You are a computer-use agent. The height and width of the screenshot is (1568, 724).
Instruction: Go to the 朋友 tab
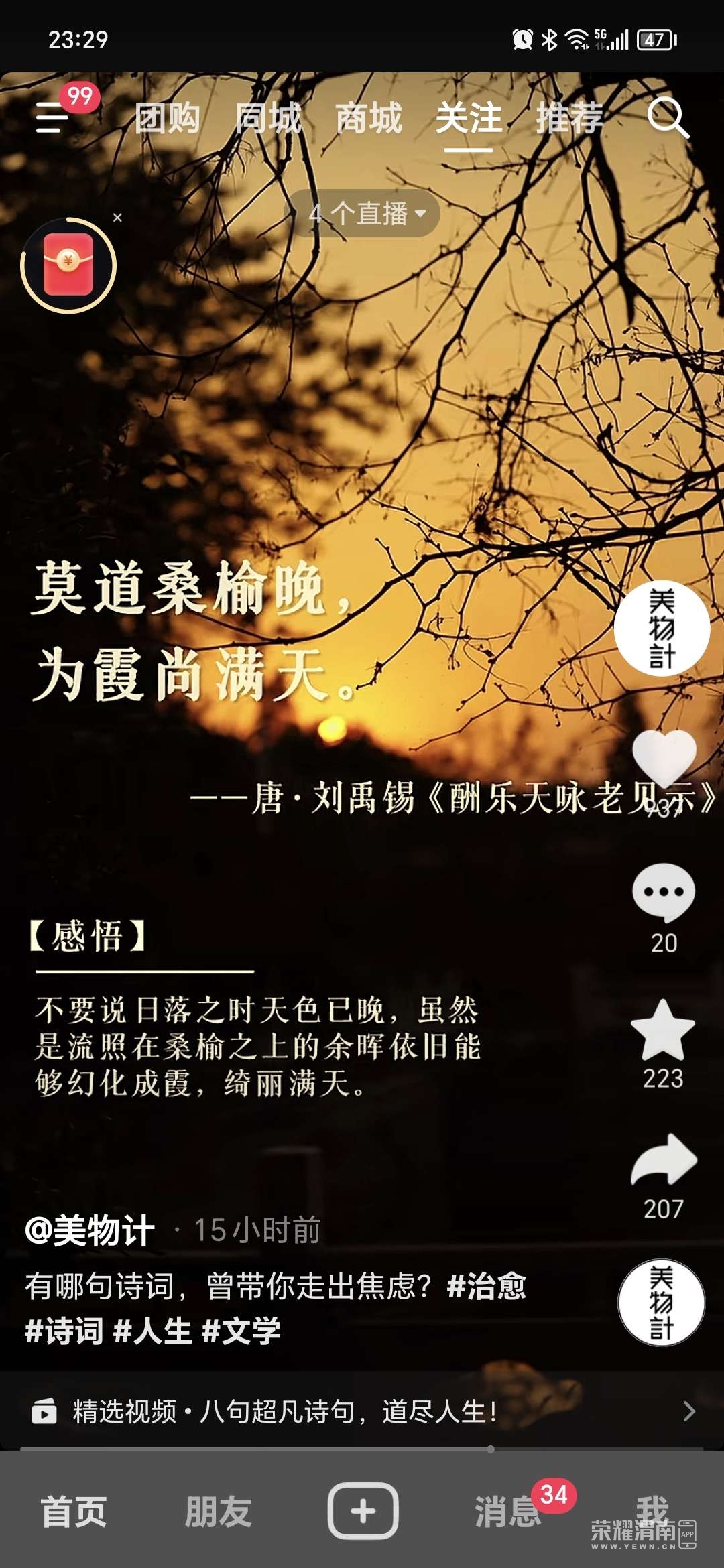pyautogui.click(x=219, y=1512)
